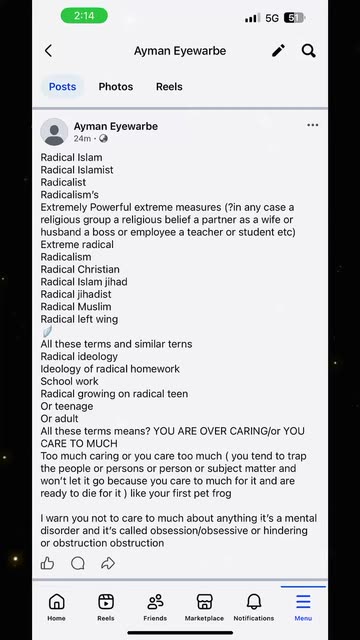Go back using the top-left arrow
The width and height of the screenshot is (360, 640).
pos(48,51)
